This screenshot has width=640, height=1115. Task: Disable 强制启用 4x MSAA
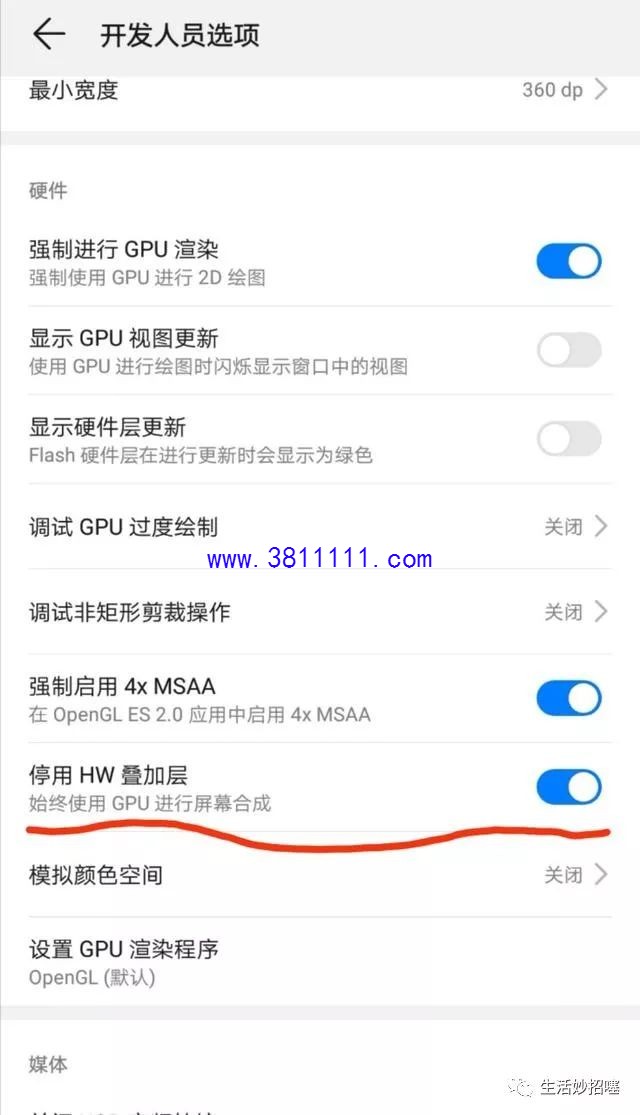click(569, 698)
